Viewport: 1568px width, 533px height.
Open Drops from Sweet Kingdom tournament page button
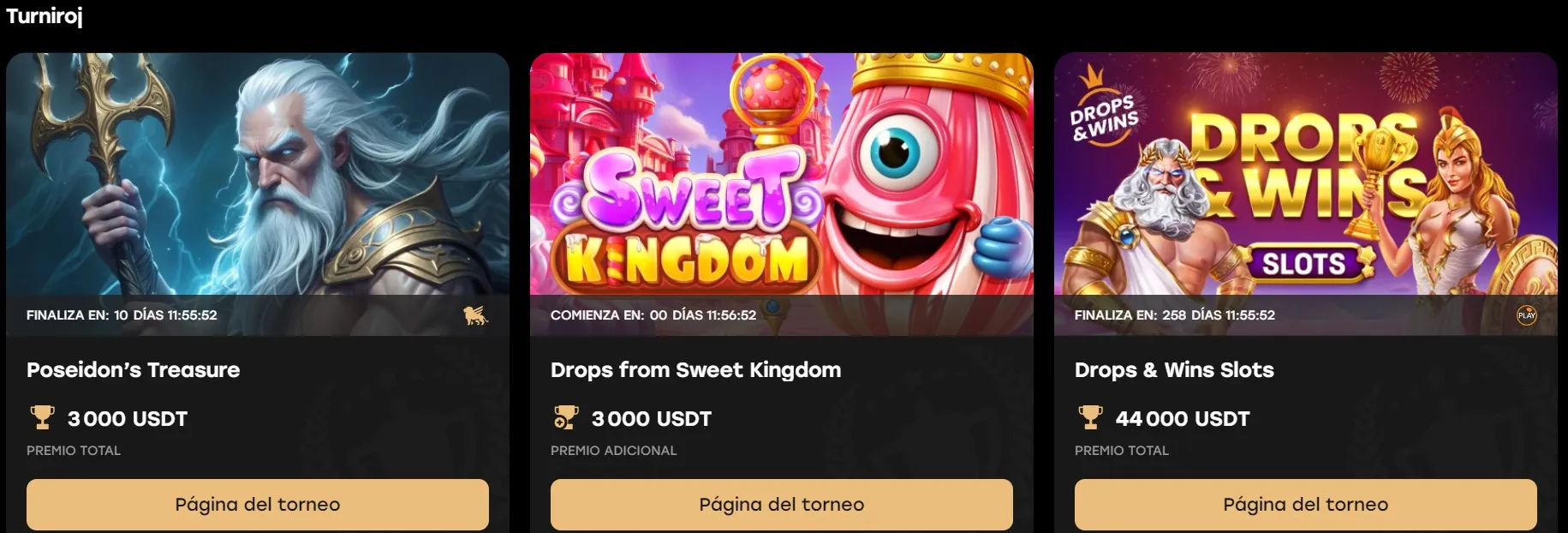pyautogui.click(x=781, y=504)
